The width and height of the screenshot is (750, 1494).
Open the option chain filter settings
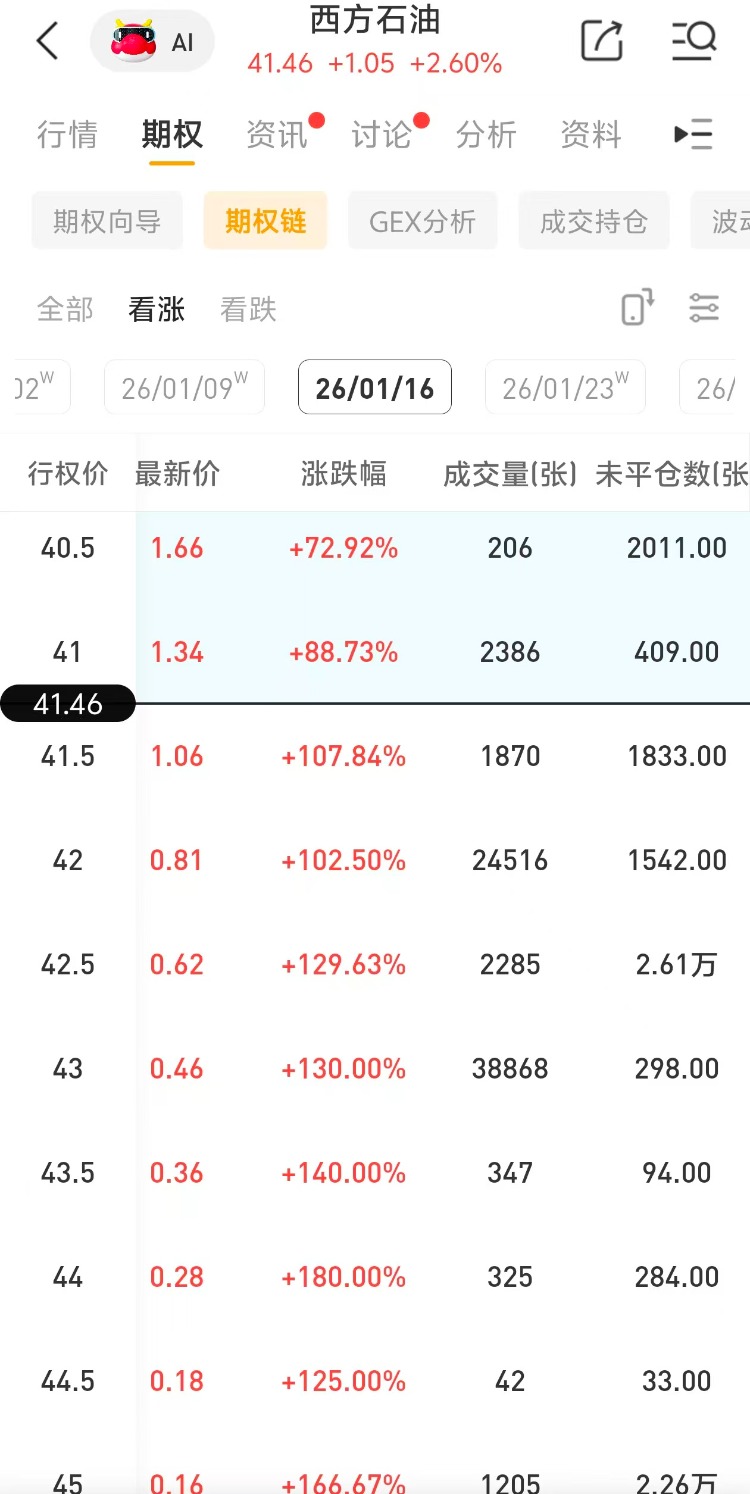click(704, 308)
